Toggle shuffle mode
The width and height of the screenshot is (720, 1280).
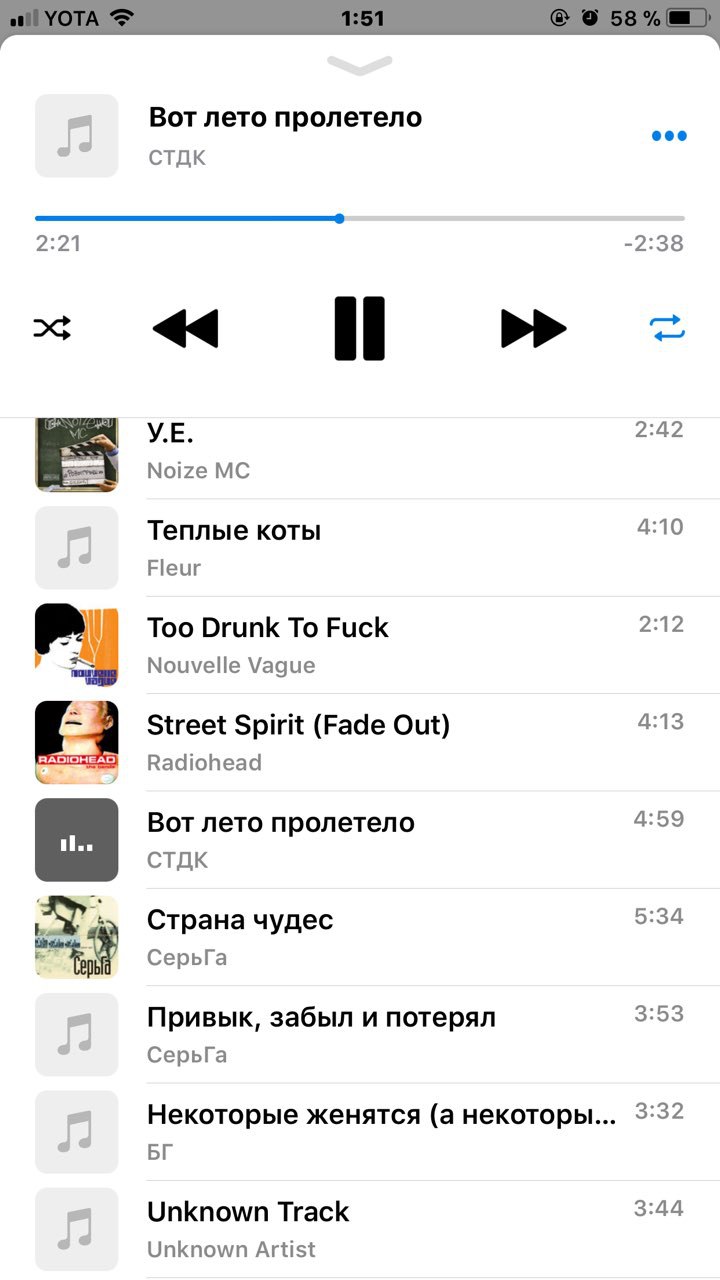pyautogui.click(x=52, y=328)
